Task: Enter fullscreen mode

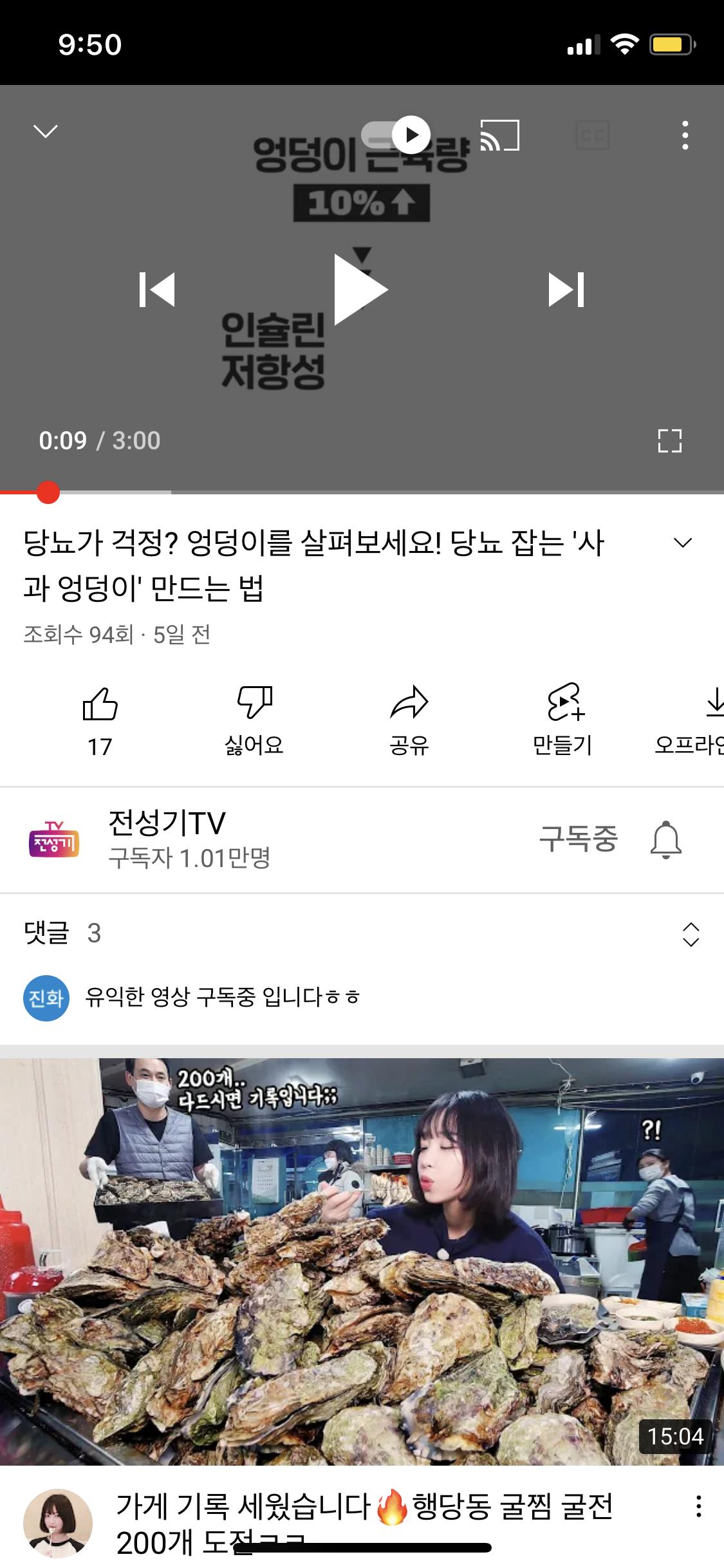Action: point(669,441)
